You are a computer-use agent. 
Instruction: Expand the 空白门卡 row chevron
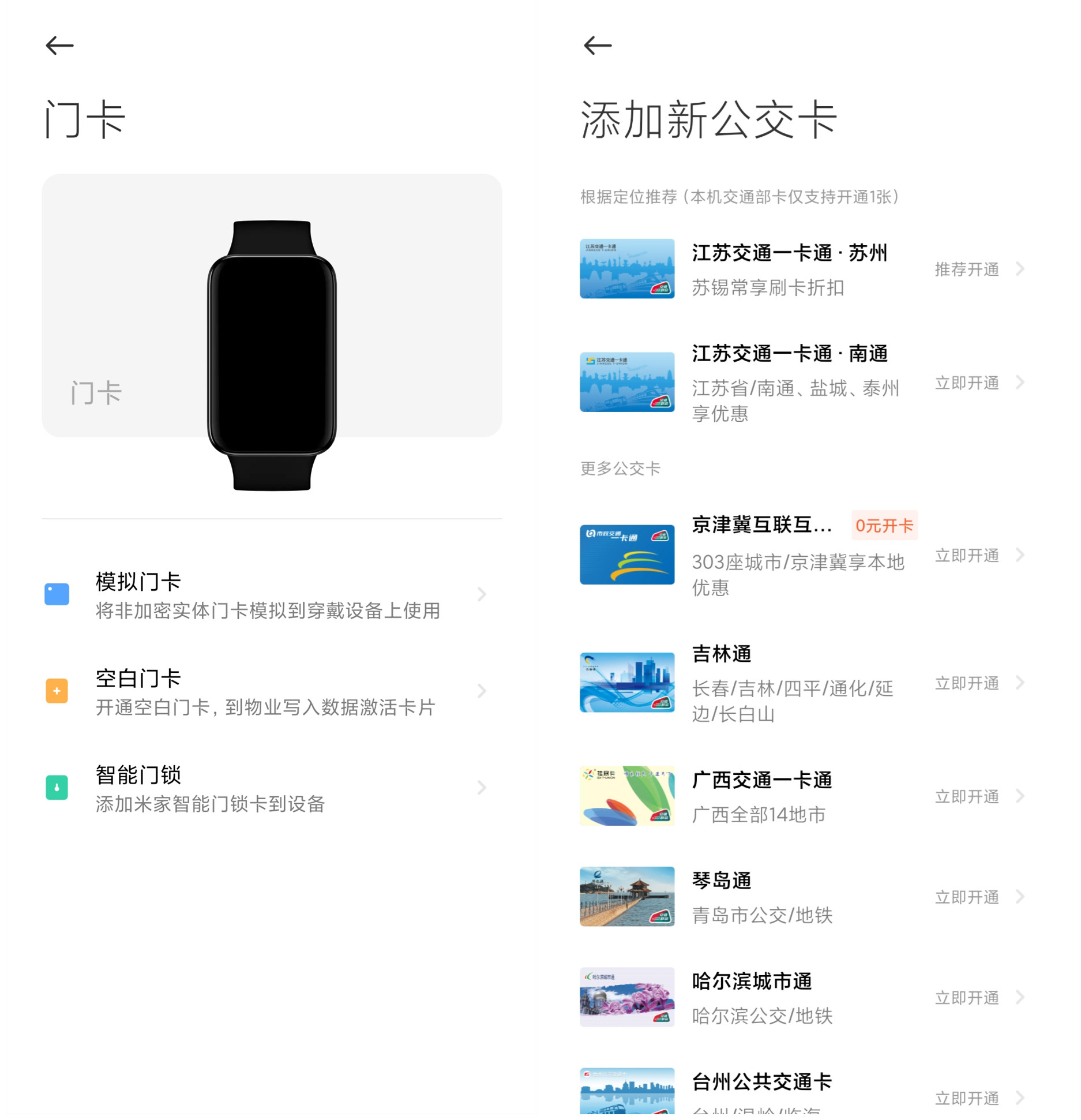tap(482, 691)
